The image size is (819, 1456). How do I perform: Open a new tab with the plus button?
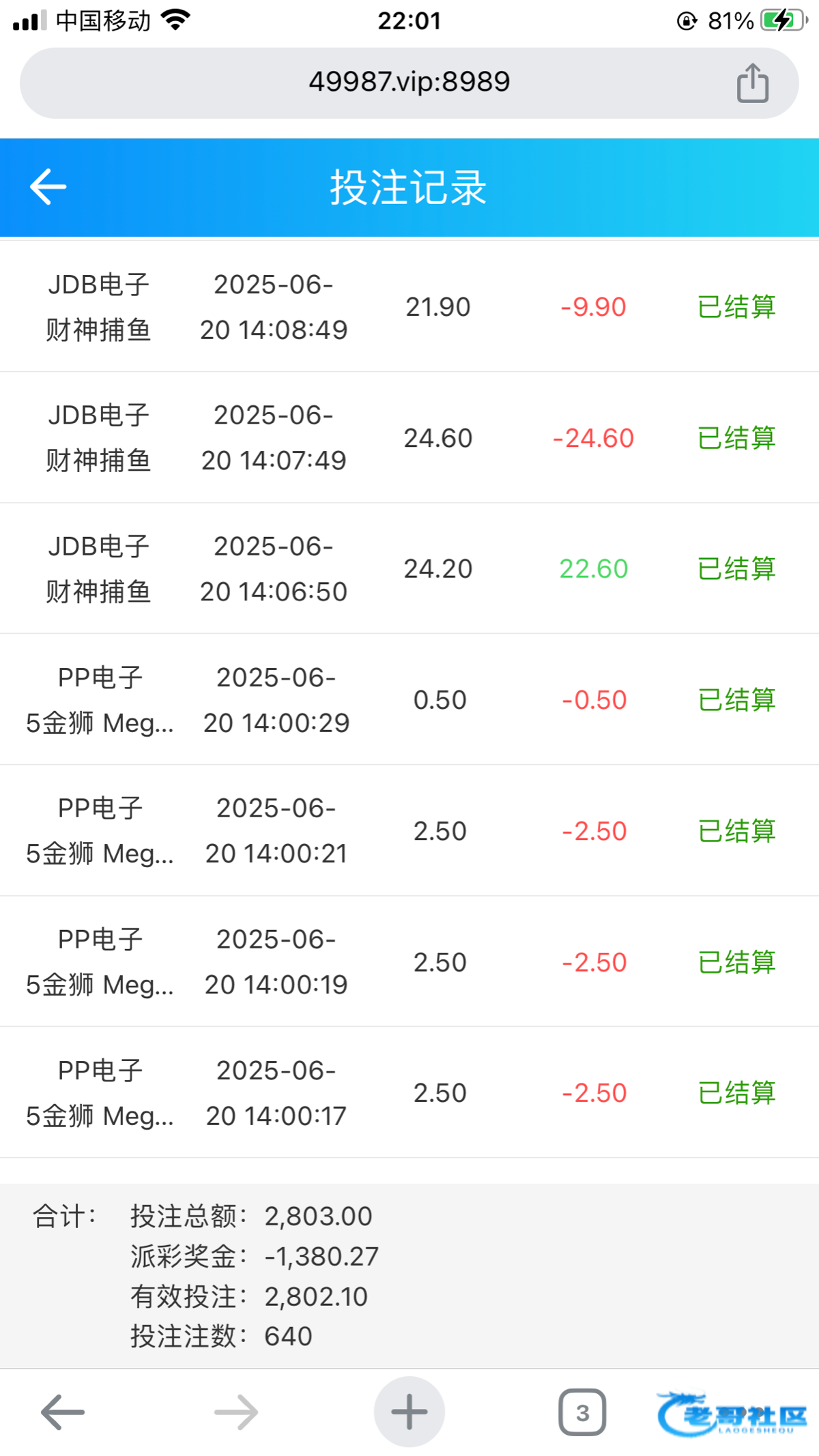pyautogui.click(x=409, y=1412)
